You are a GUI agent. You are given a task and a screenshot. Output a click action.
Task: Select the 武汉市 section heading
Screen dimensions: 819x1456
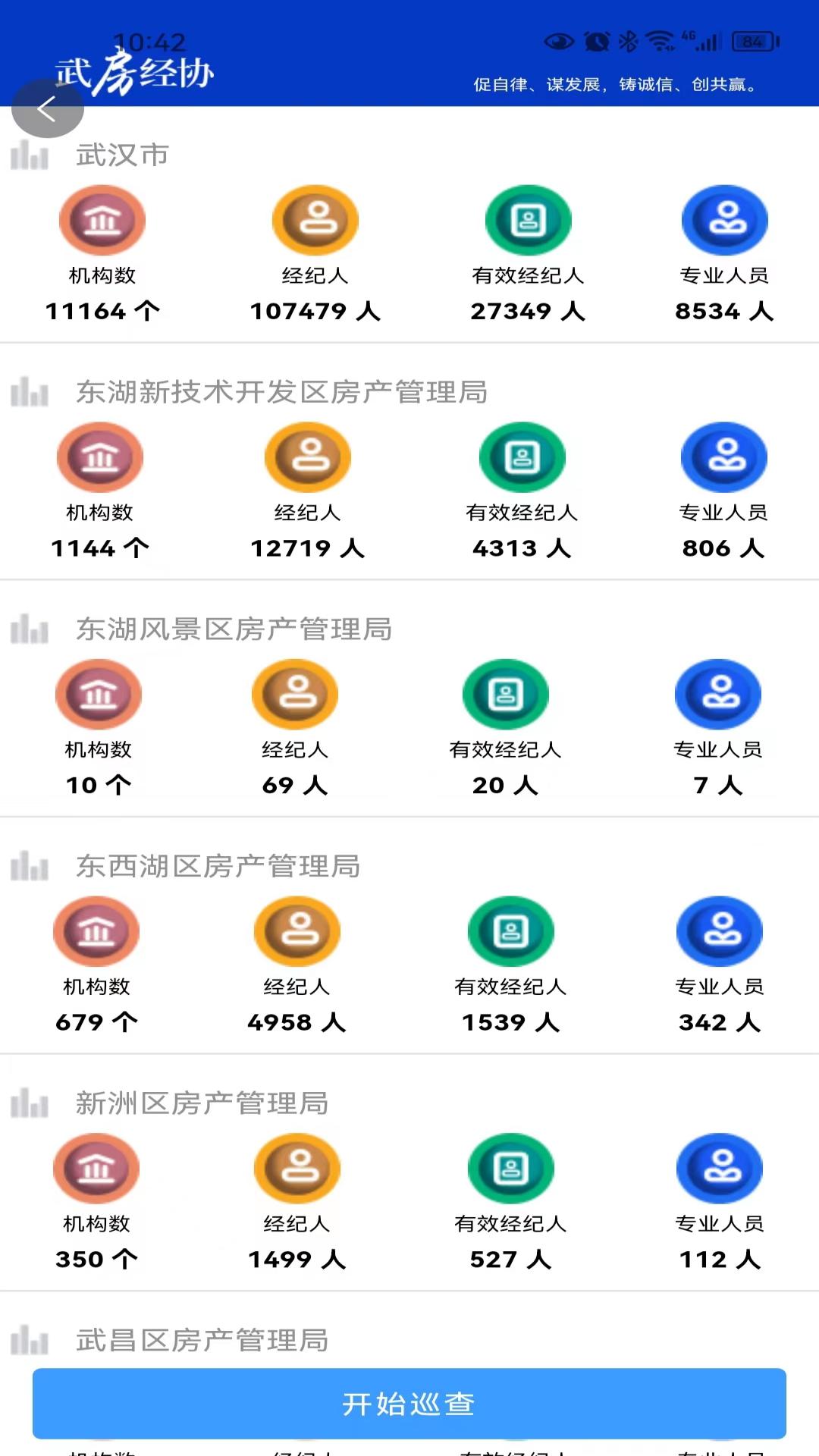pyautogui.click(x=121, y=155)
